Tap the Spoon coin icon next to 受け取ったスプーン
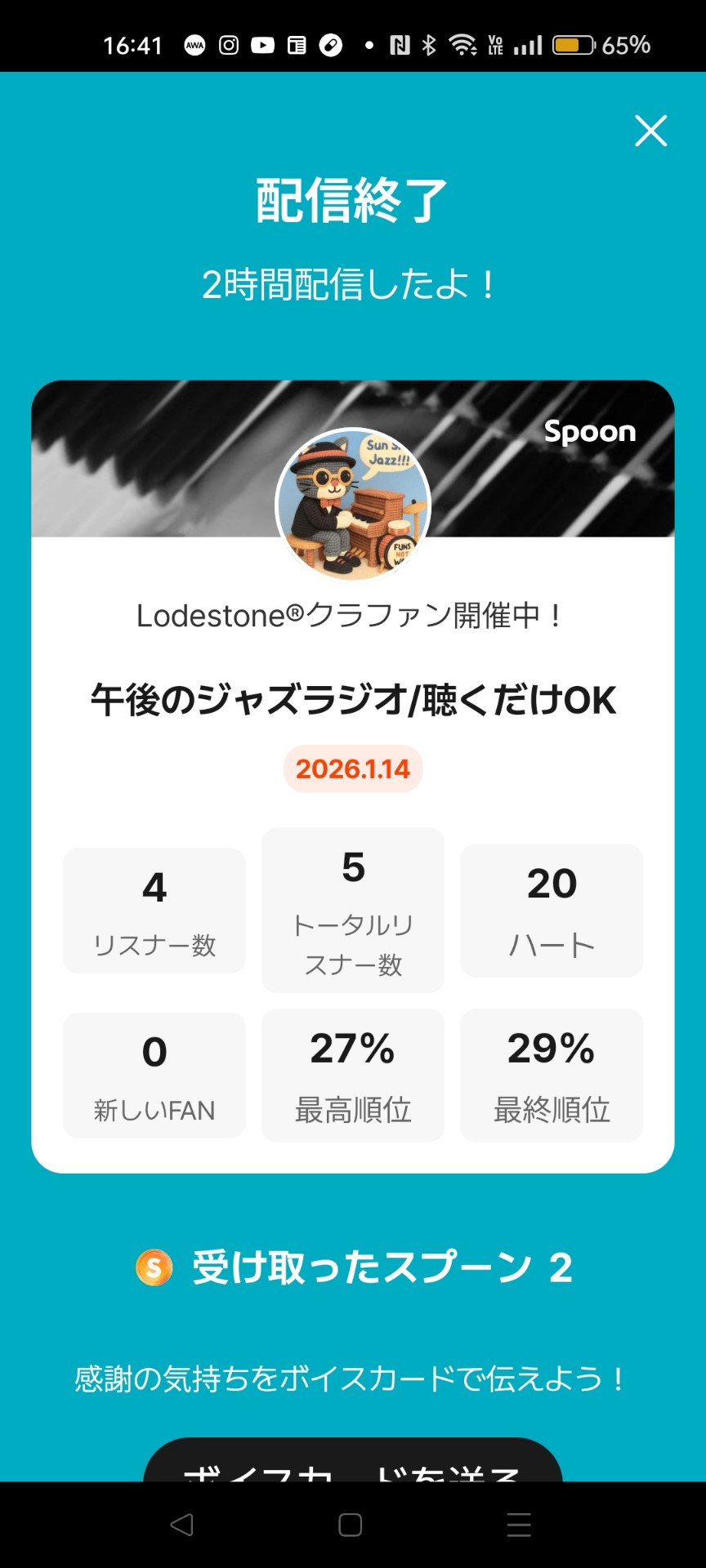Viewport: 706px width, 1568px height. (x=153, y=1267)
